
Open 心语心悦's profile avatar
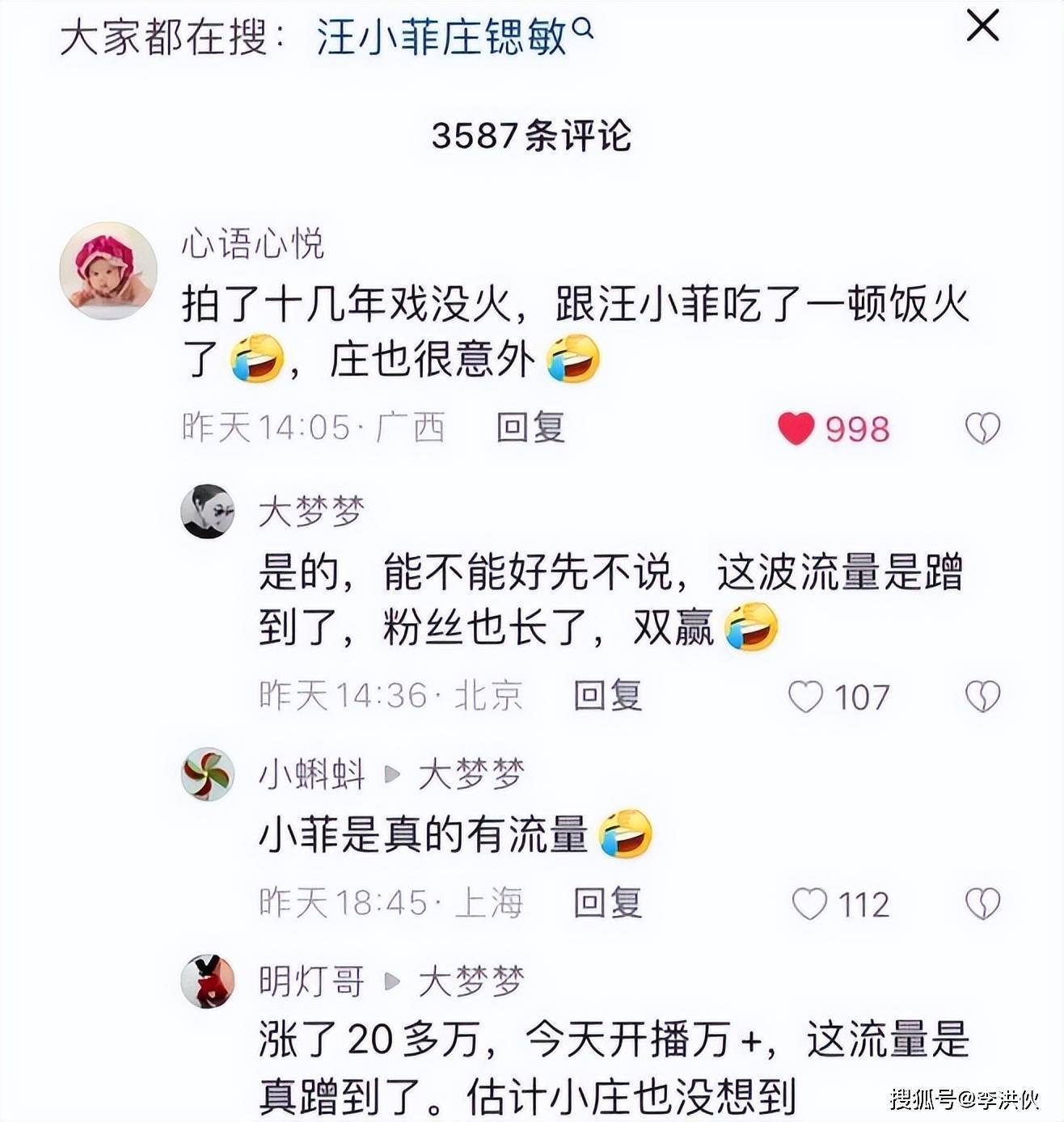pyautogui.click(x=108, y=271)
